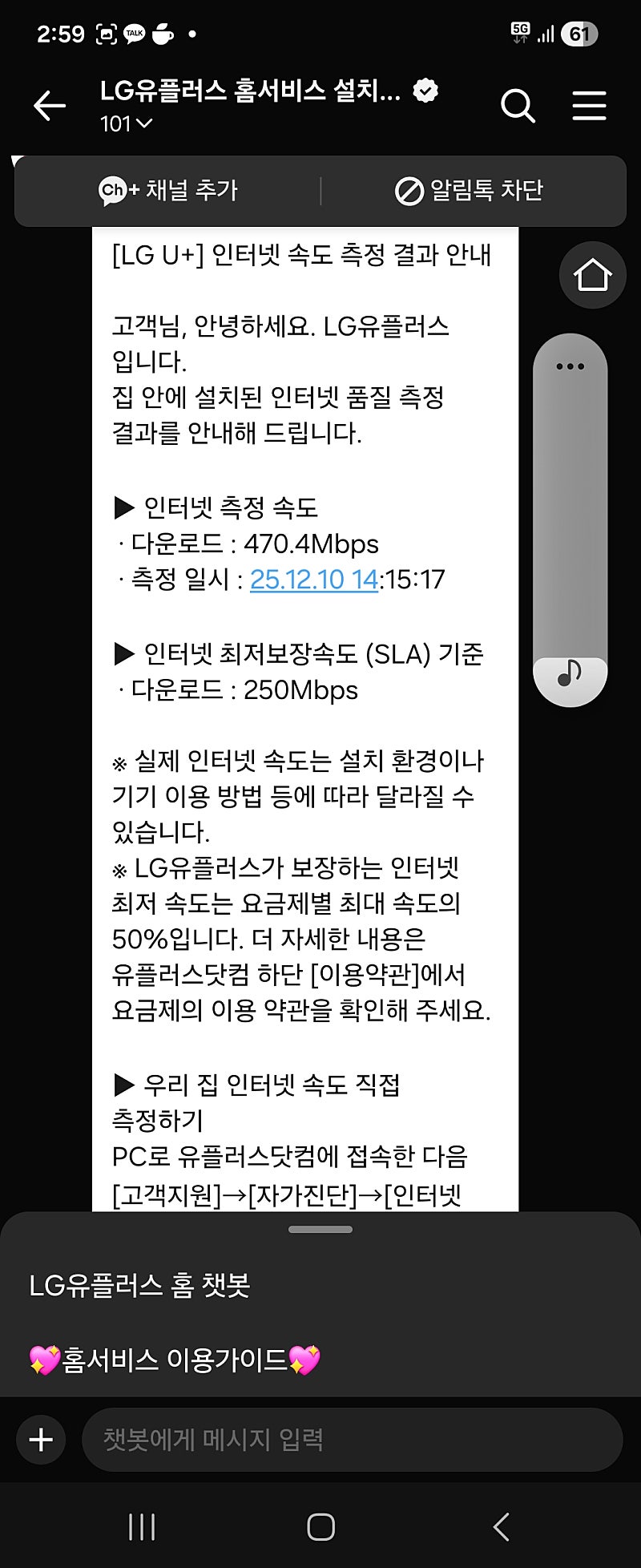The width and height of the screenshot is (641, 1568).
Task: Open 홈서비스 이용가이드 menu item
Action: point(175,1360)
